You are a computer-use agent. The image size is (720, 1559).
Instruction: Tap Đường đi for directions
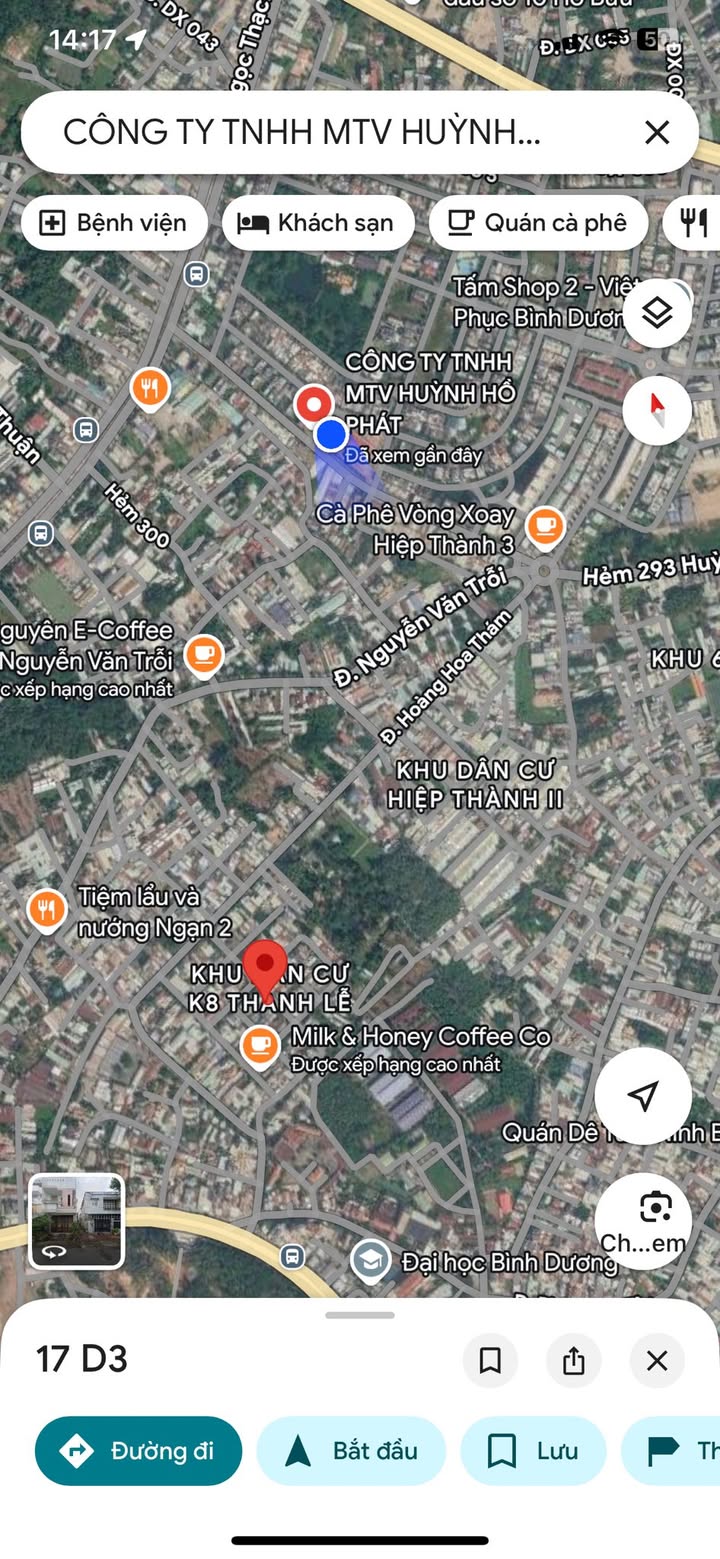pos(139,1451)
